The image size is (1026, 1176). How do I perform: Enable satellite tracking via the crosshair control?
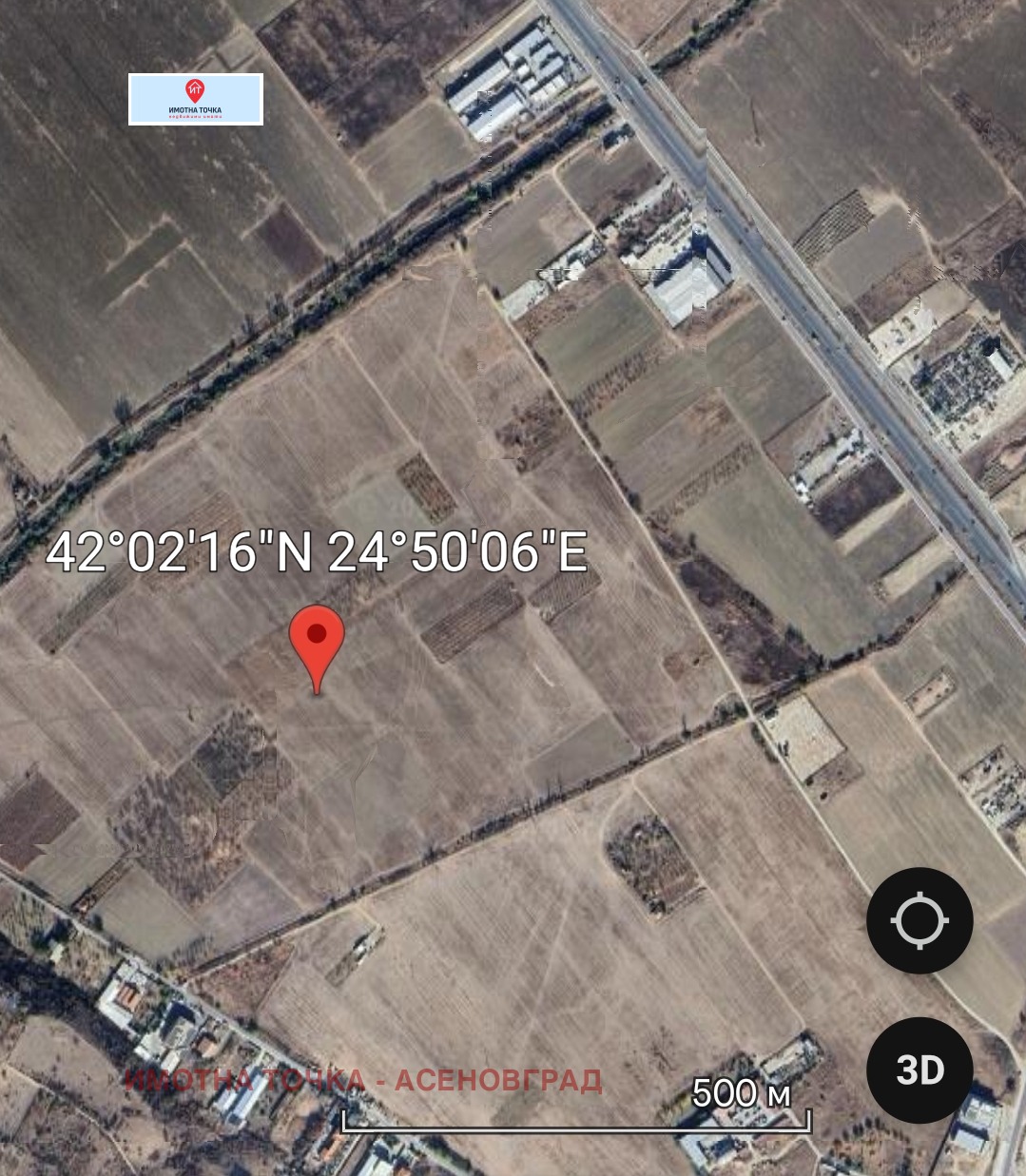920,919
